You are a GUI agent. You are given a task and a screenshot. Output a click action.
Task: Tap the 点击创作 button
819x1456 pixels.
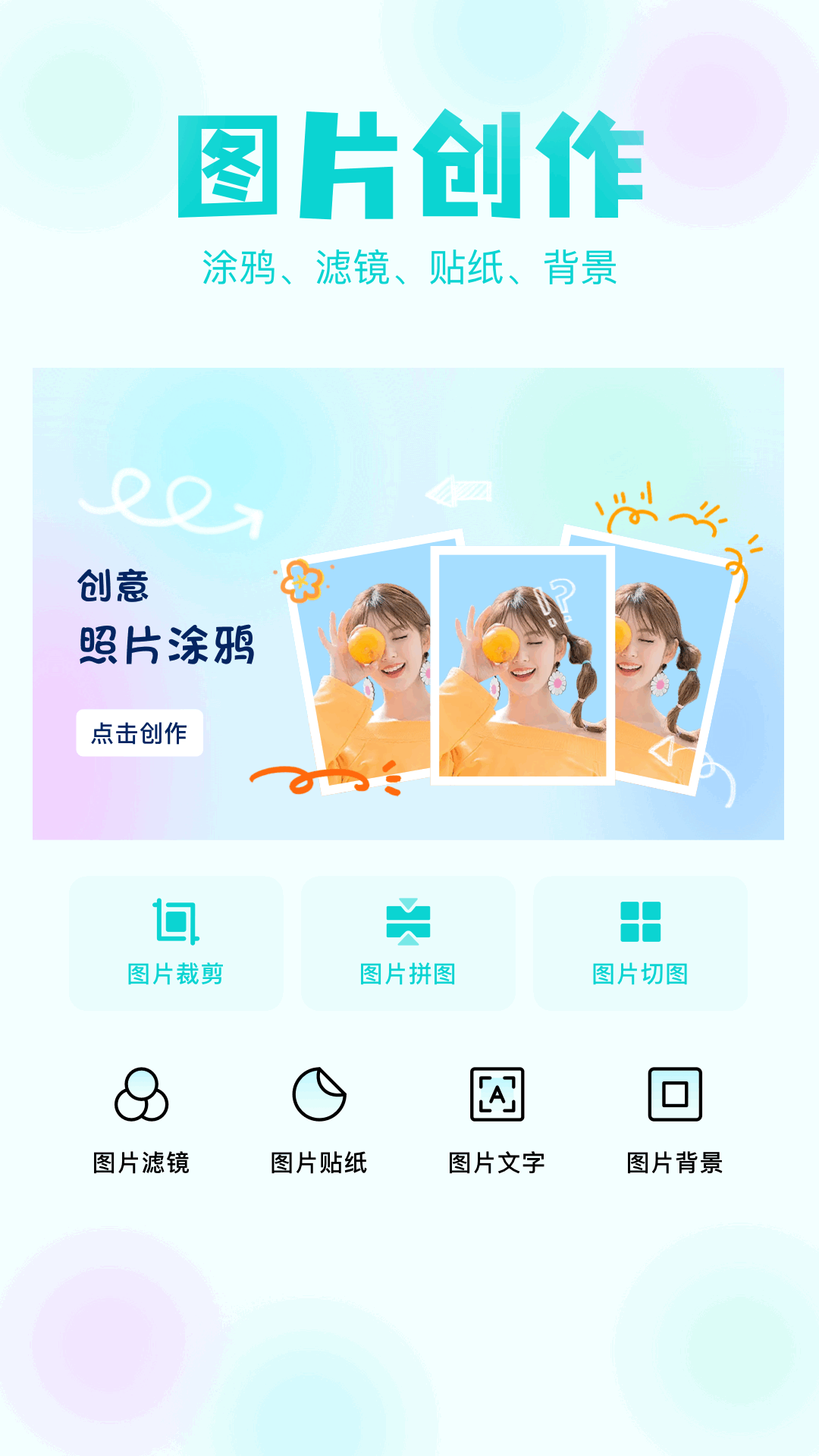(140, 733)
